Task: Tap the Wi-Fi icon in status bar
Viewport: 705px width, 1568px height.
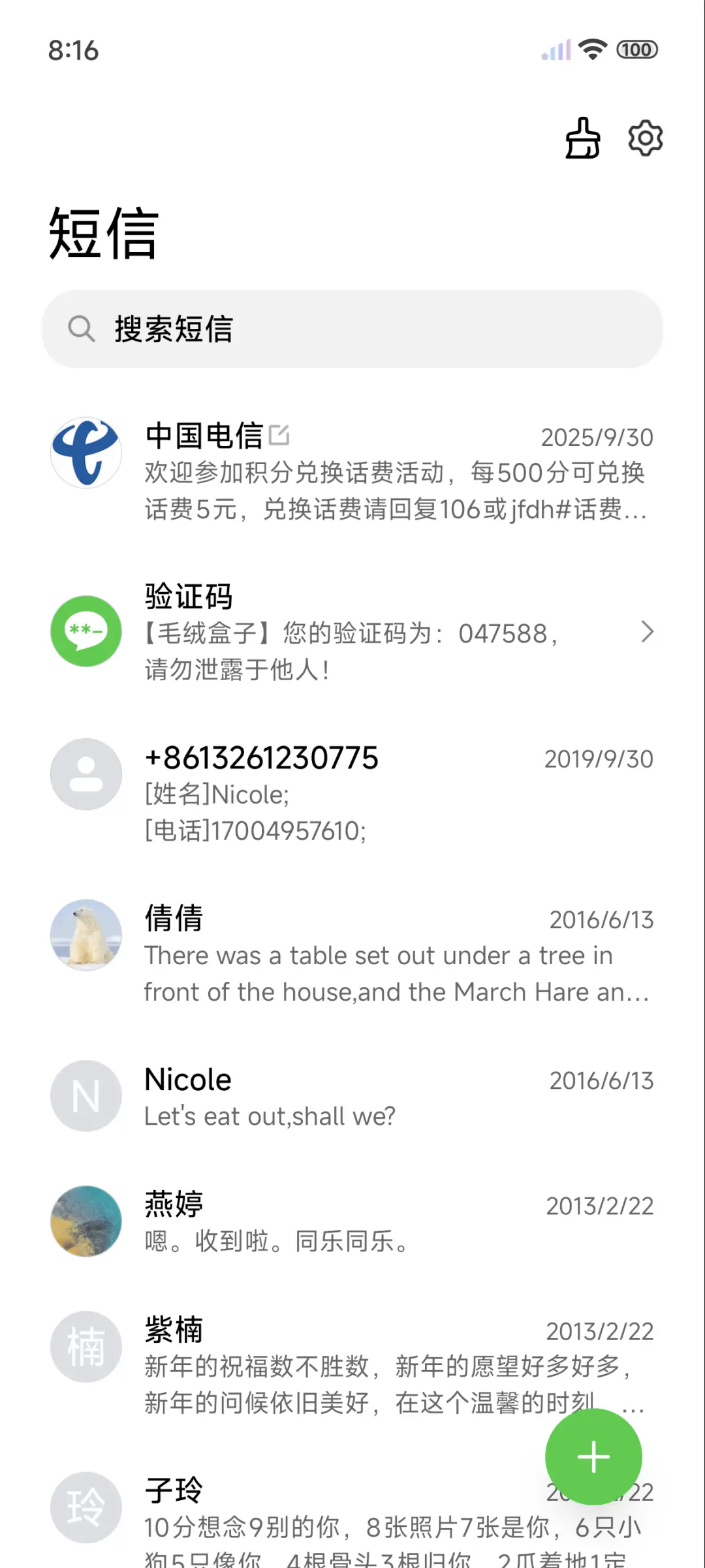Action: [x=591, y=50]
